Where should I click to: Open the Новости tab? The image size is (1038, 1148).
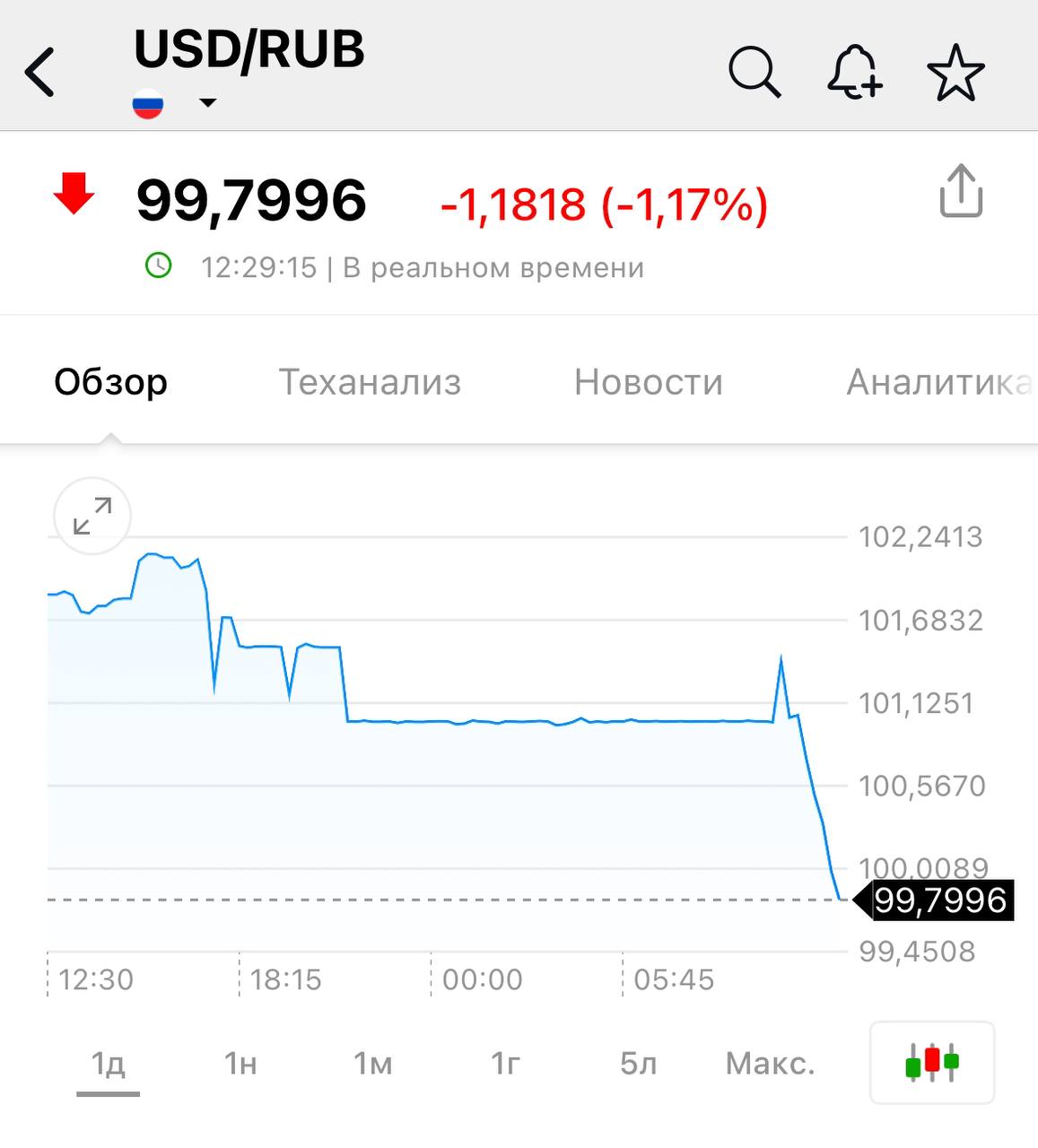tap(648, 382)
